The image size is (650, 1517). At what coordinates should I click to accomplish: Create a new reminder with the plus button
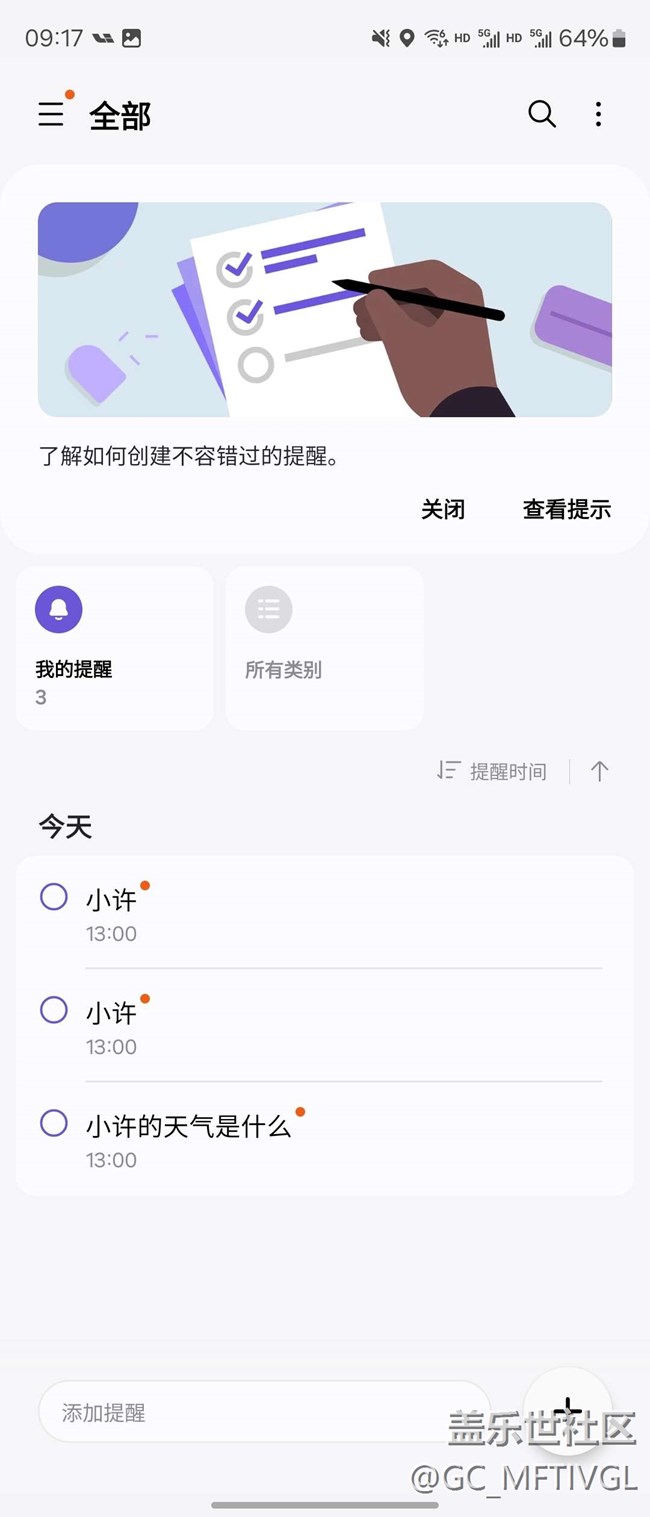[x=567, y=1411]
